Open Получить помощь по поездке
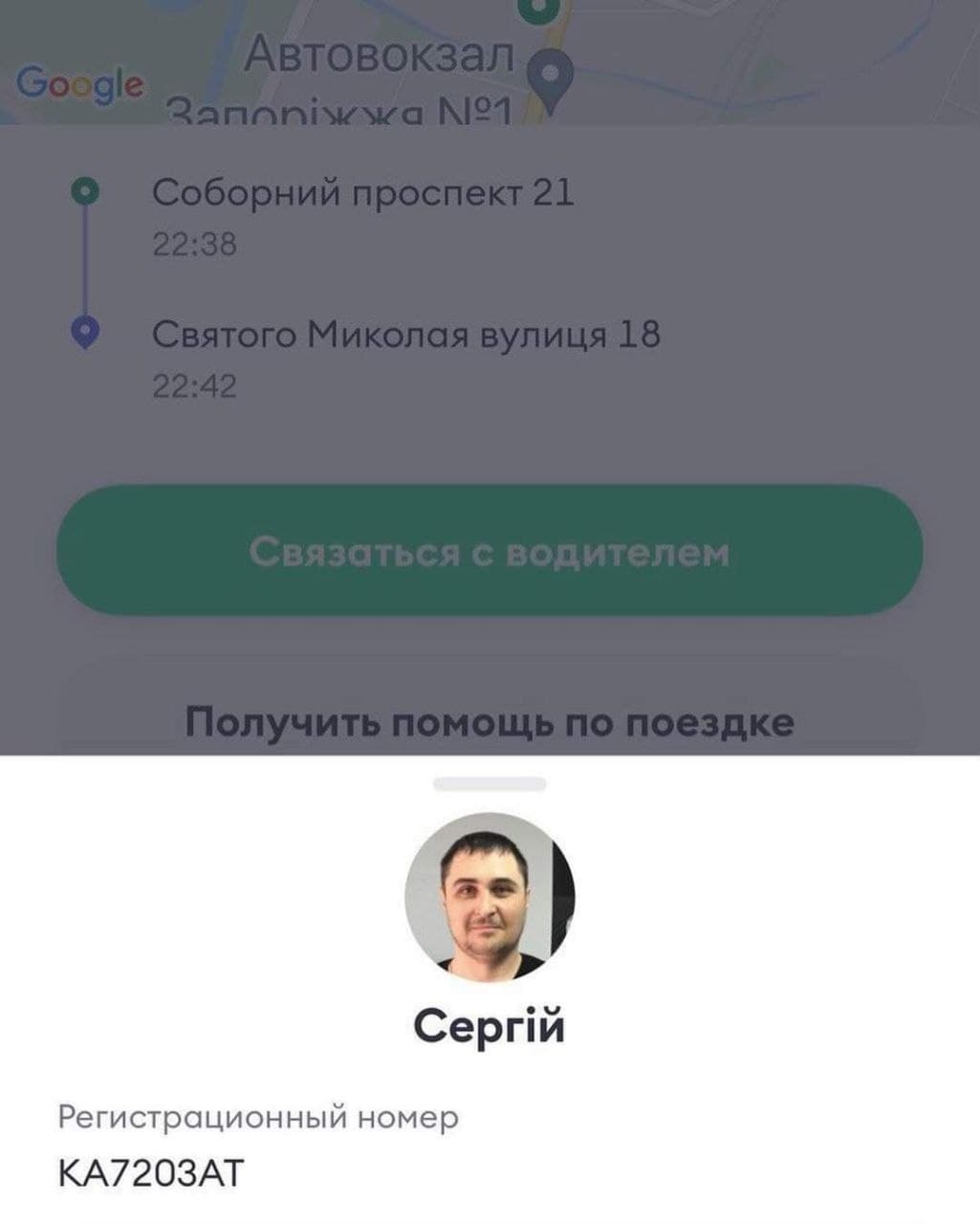980x1224 pixels. 490,719
